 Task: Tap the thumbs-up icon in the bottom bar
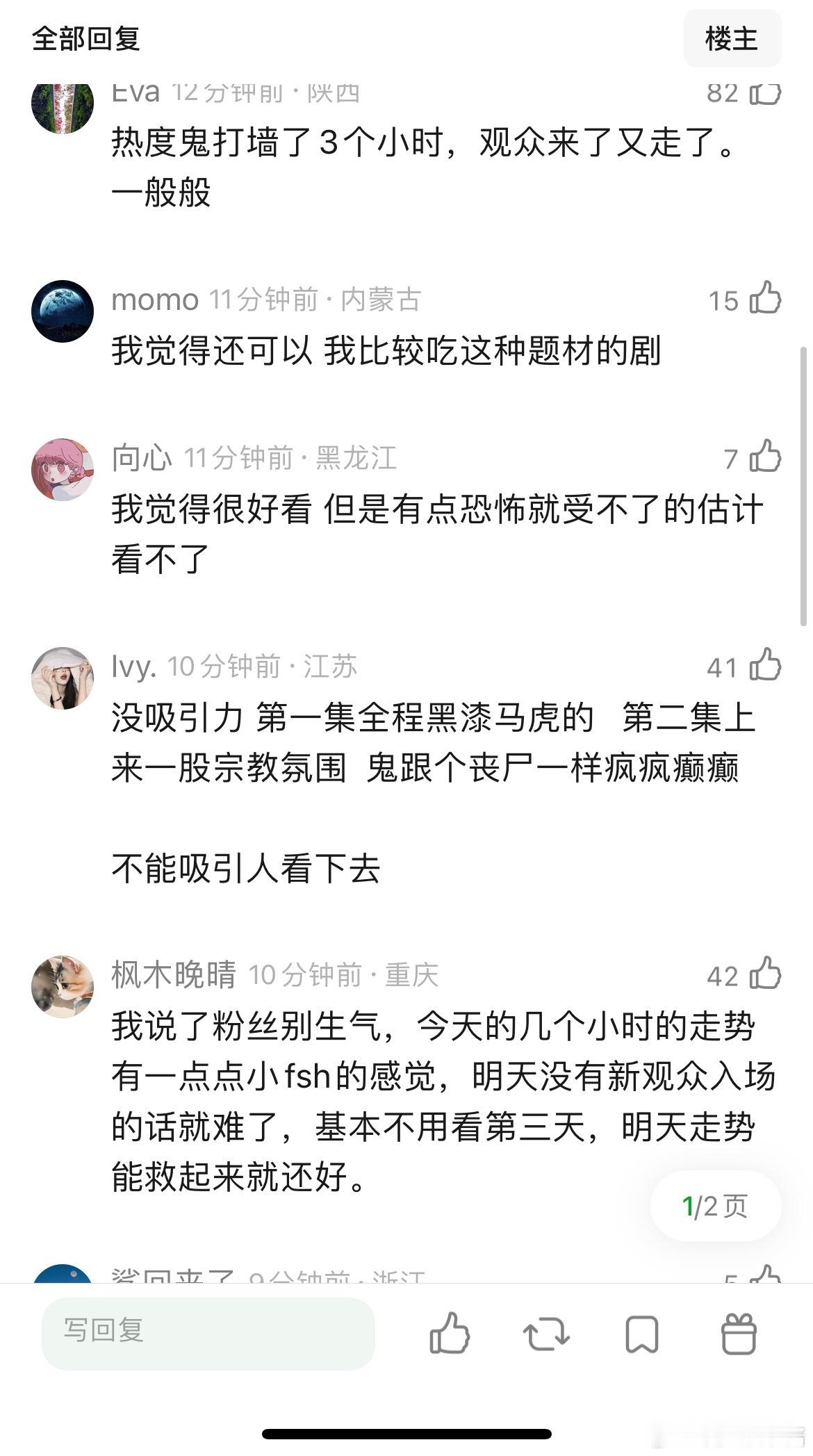tap(452, 1333)
